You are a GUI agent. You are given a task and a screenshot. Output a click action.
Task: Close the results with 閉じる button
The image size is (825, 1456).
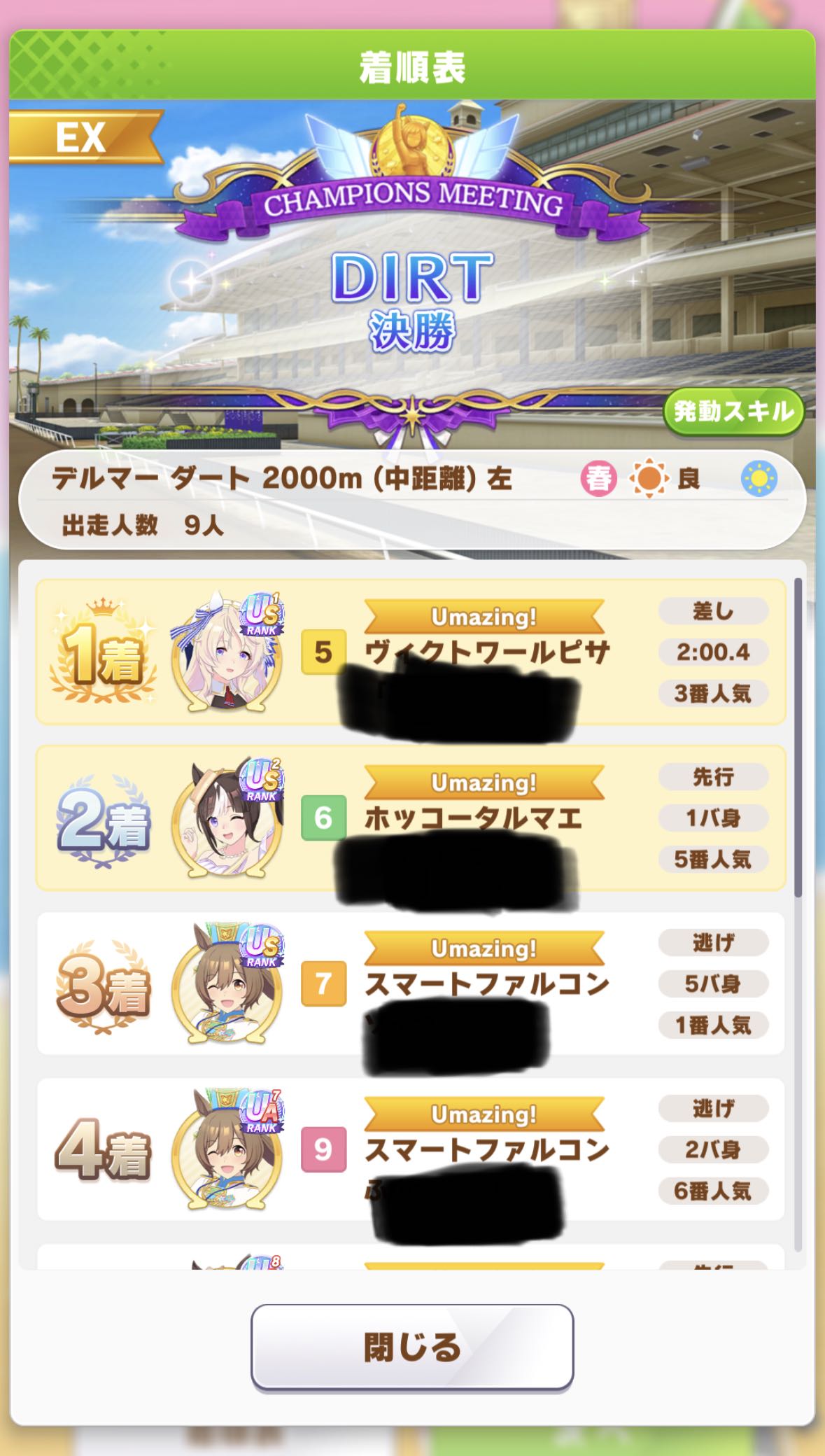(x=412, y=1347)
